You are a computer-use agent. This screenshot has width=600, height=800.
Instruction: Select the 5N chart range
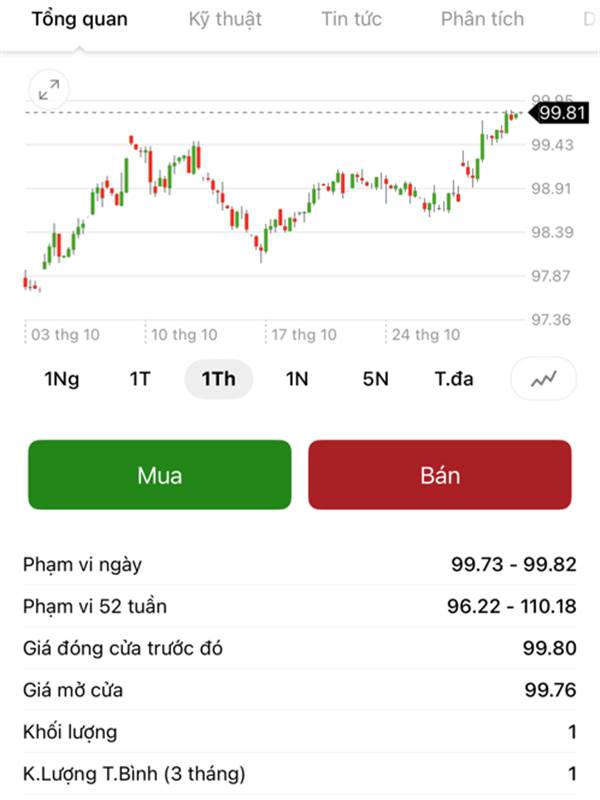(376, 379)
